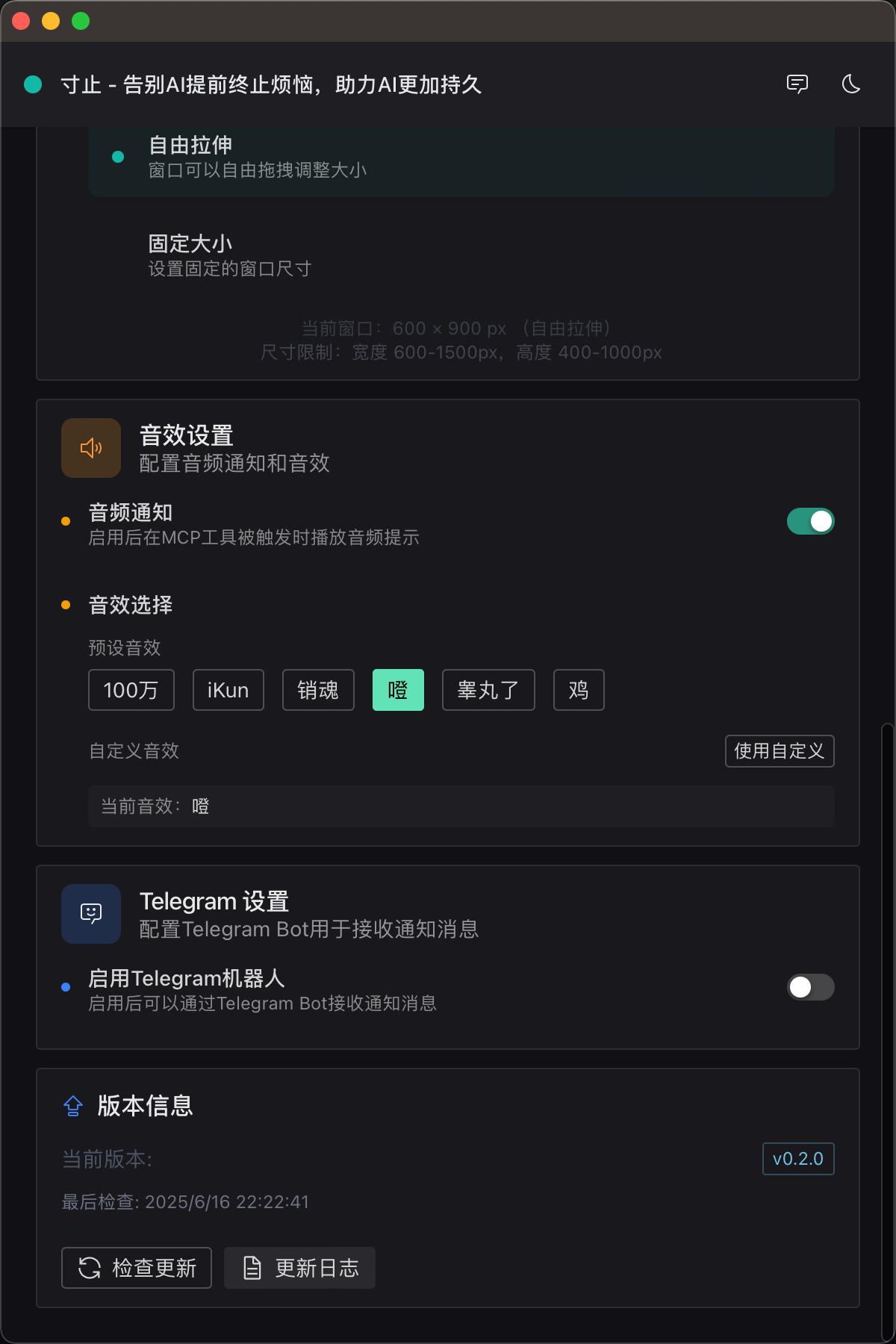
Task: Click the Telegram chat bubble icon
Action: click(90, 912)
